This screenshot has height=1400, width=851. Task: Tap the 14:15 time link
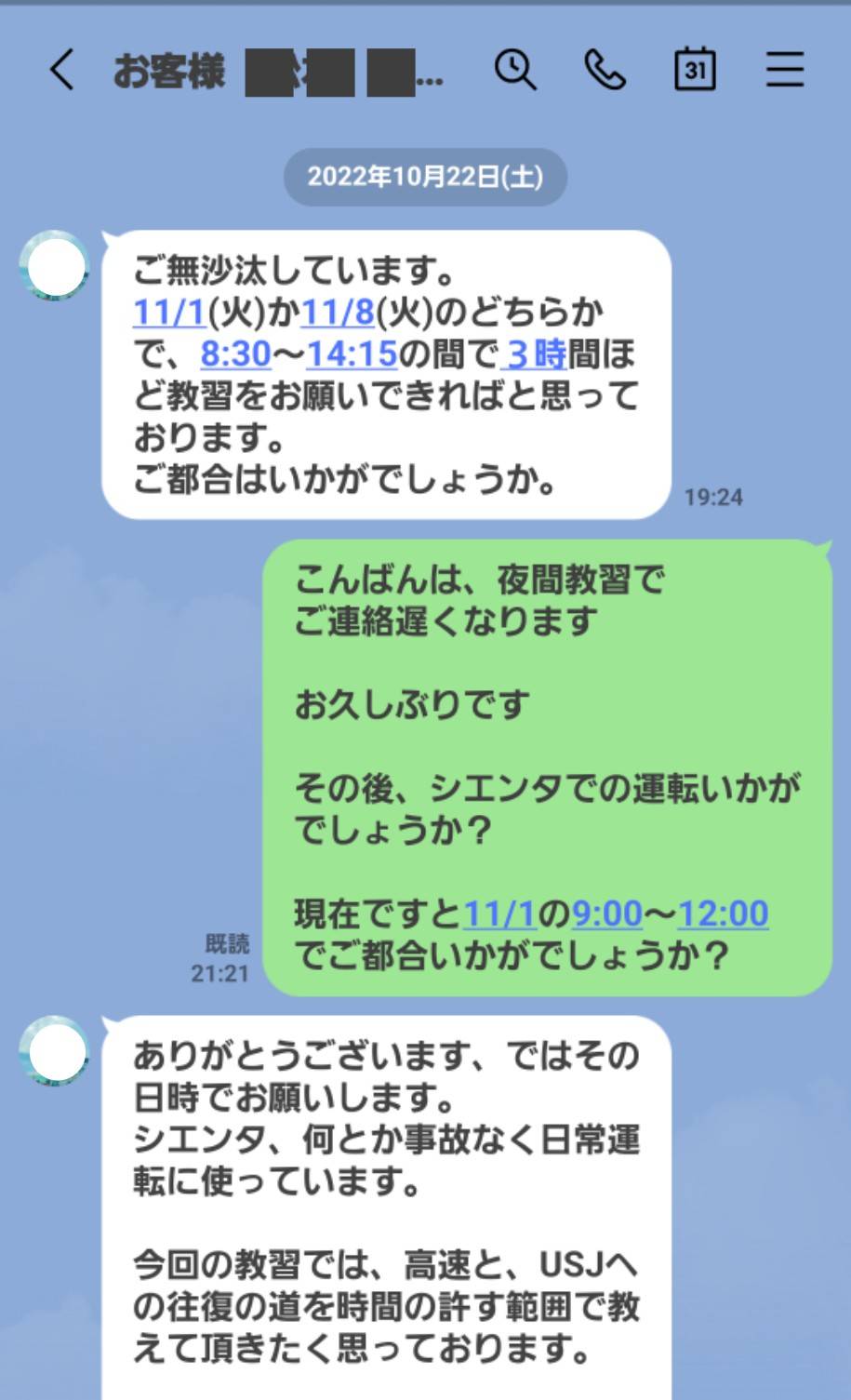pos(352,354)
